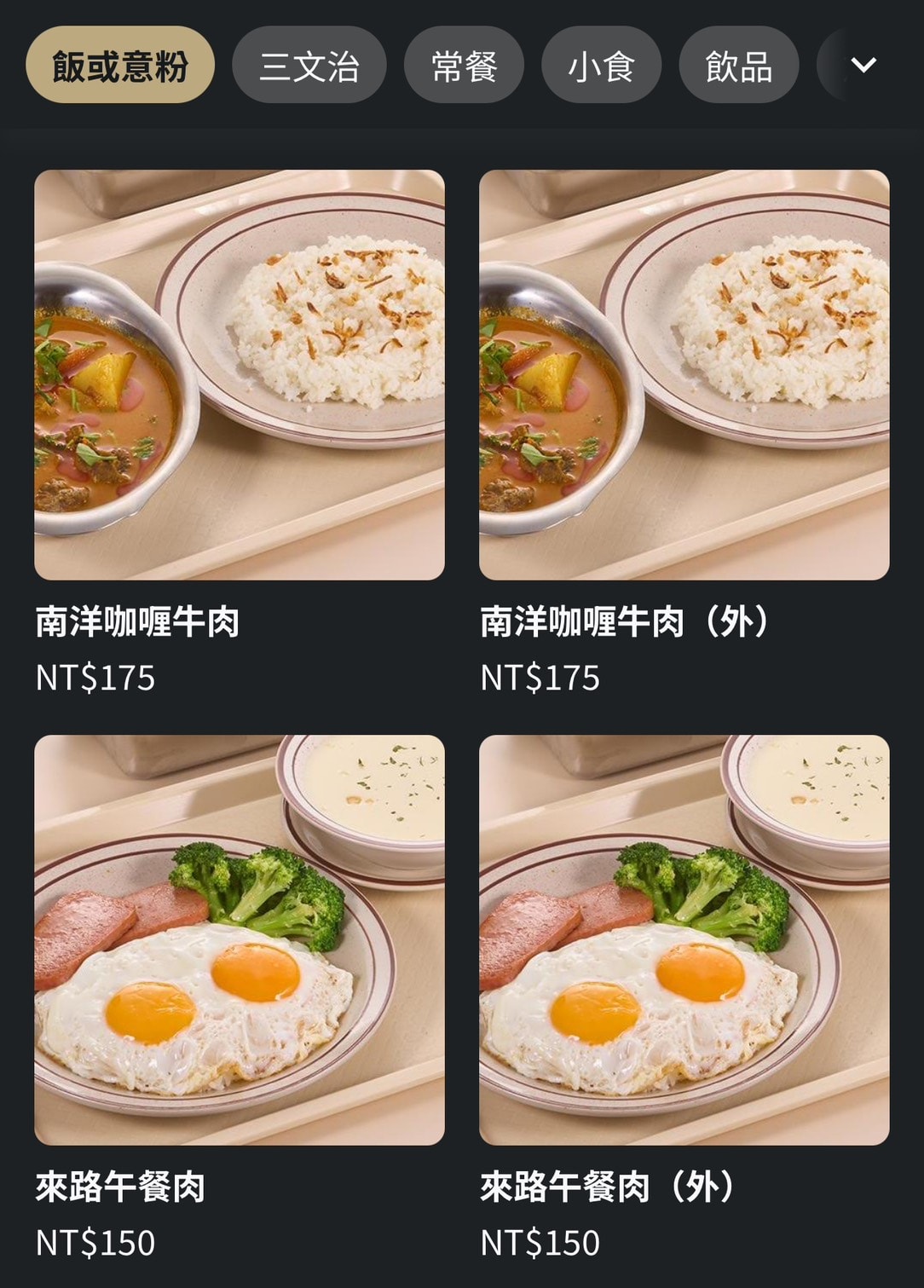The image size is (924, 1288).
Task: Expand the category list chevron
Action: [x=863, y=65]
